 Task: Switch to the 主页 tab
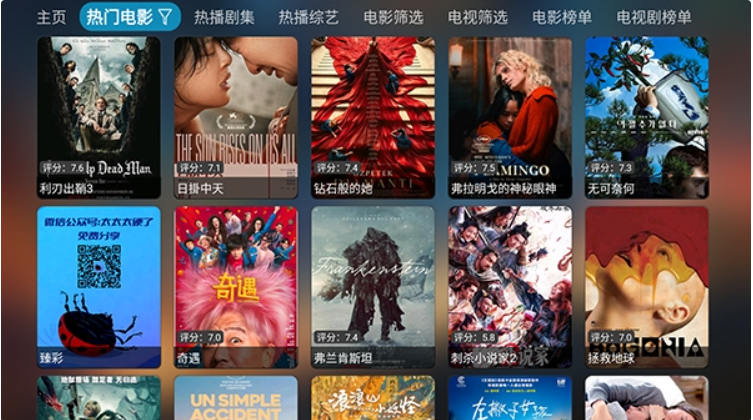pos(51,17)
